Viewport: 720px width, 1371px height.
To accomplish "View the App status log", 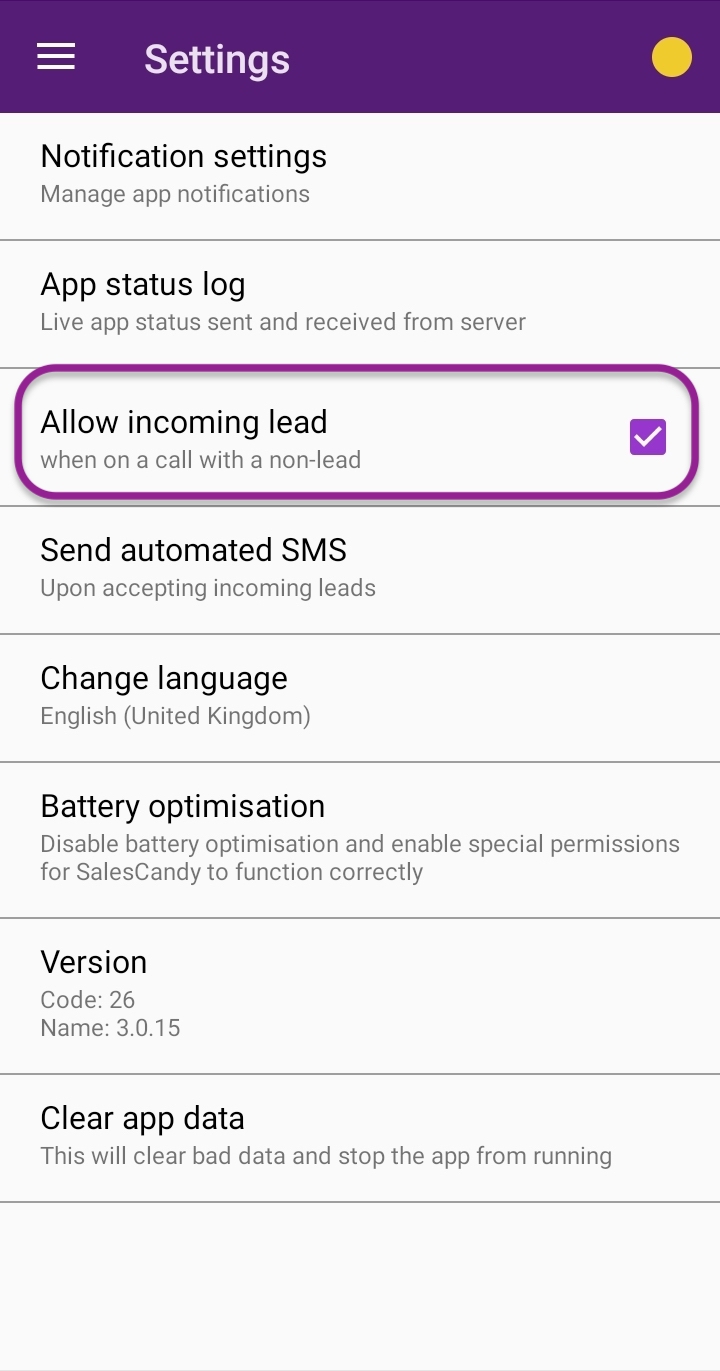I will pyautogui.click(x=360, y=304).
